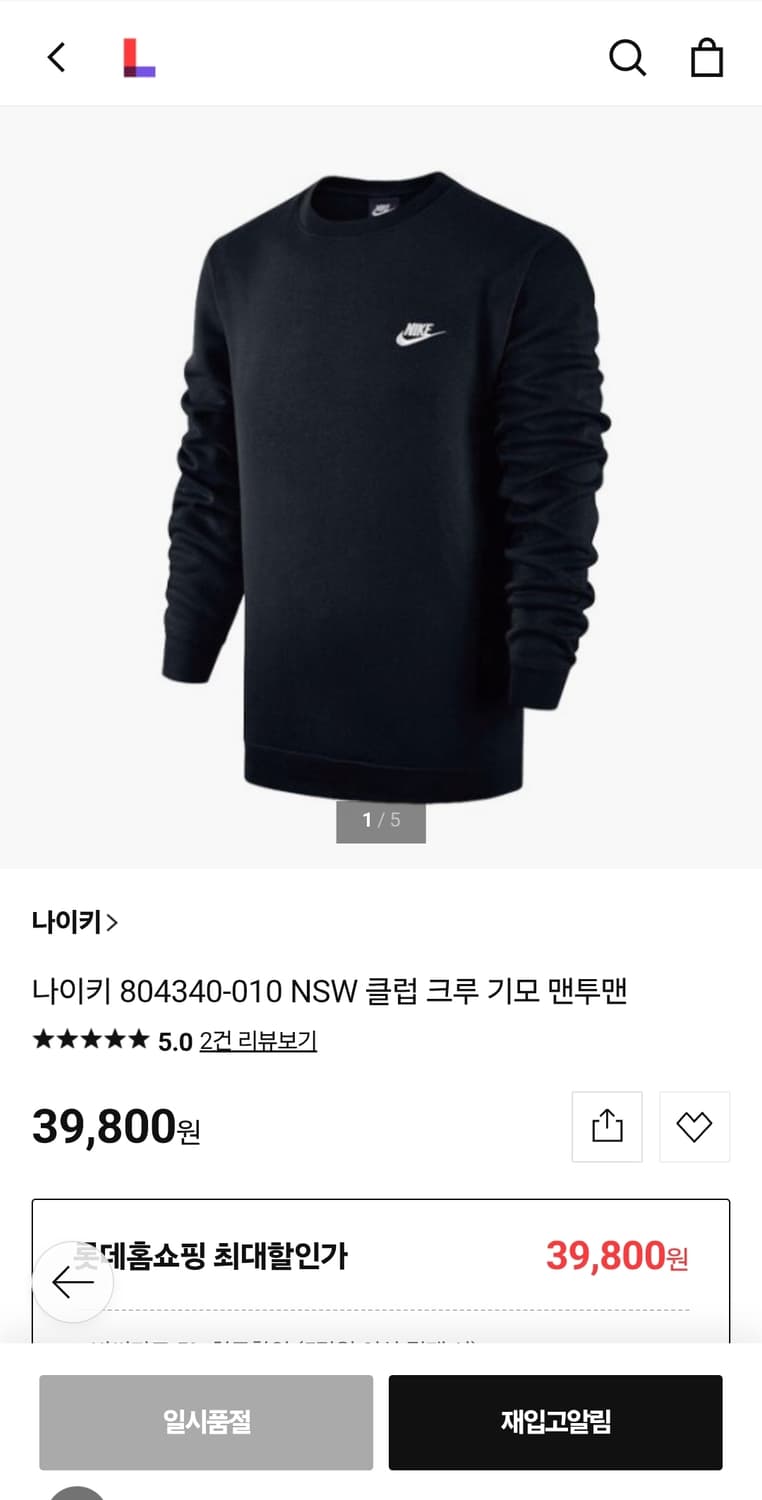Tap the 1/5 image counter indicator
Viewport: 762px width, 1500px height.
(x=381, y=822)
